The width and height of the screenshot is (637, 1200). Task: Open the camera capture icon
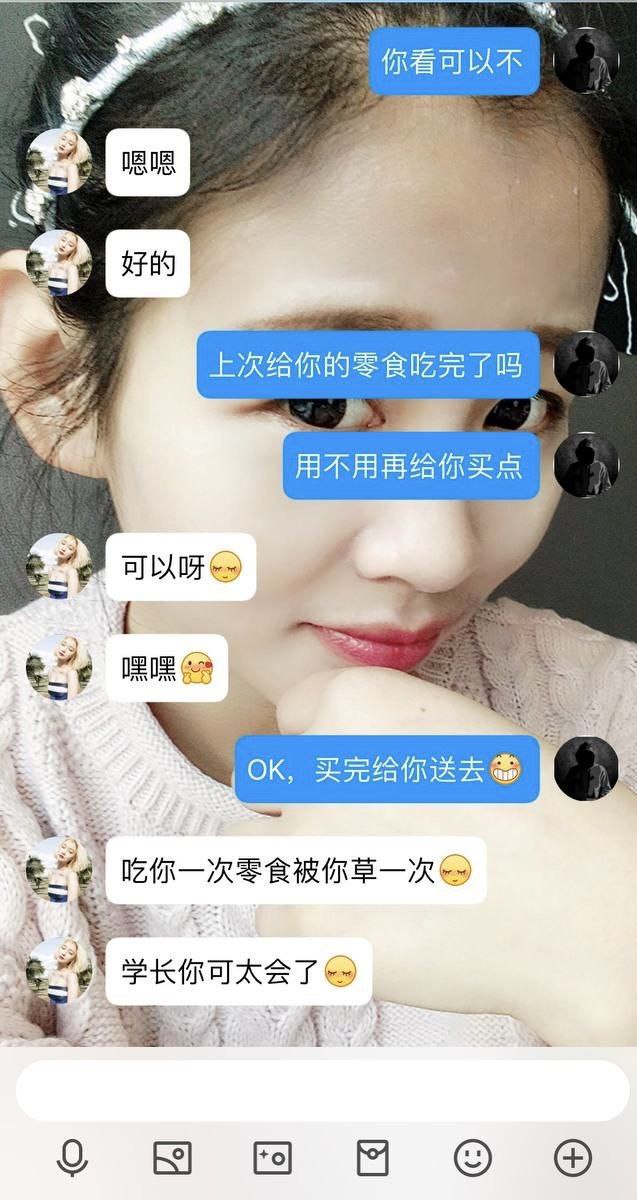tap(272, 1158)
